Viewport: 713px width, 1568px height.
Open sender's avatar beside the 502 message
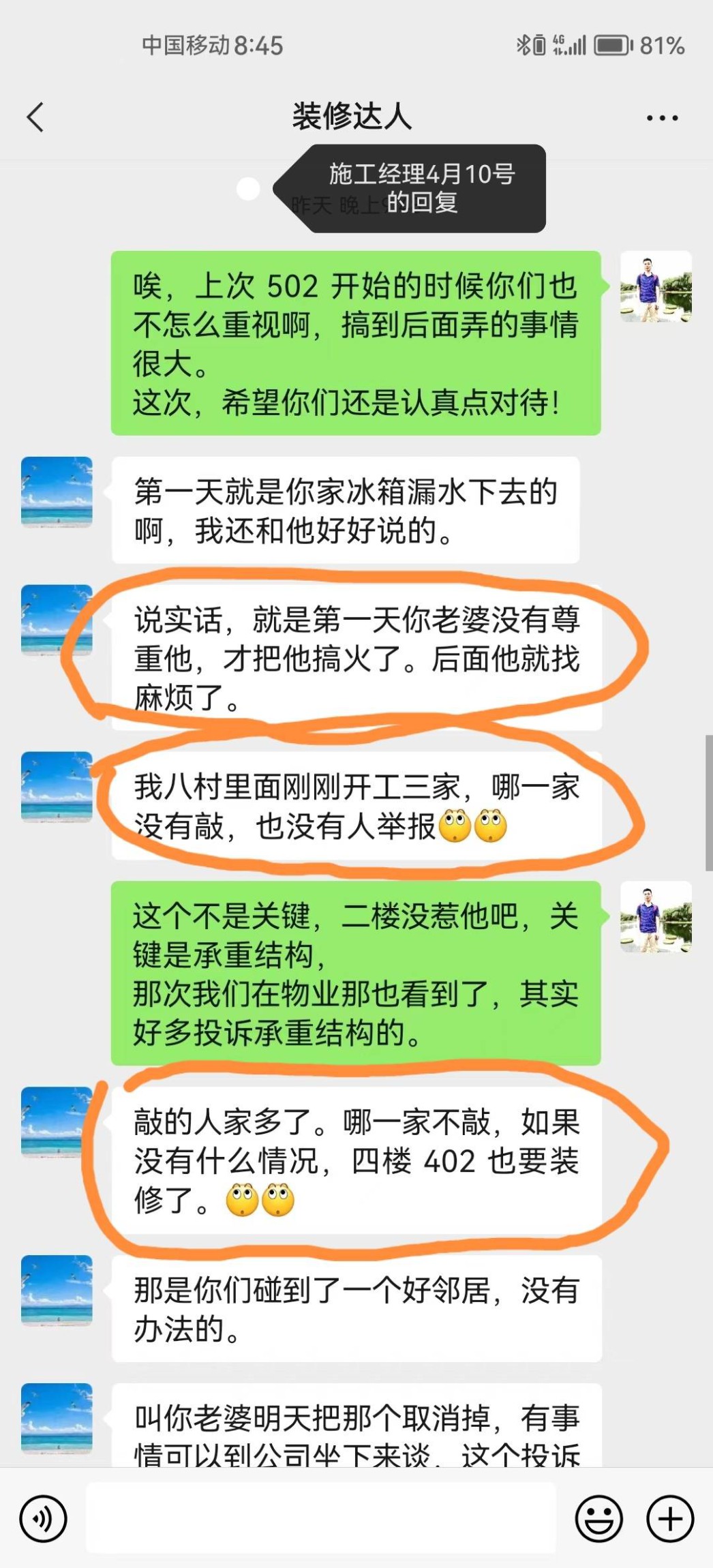pyautogui.click(x=656, y=286)
